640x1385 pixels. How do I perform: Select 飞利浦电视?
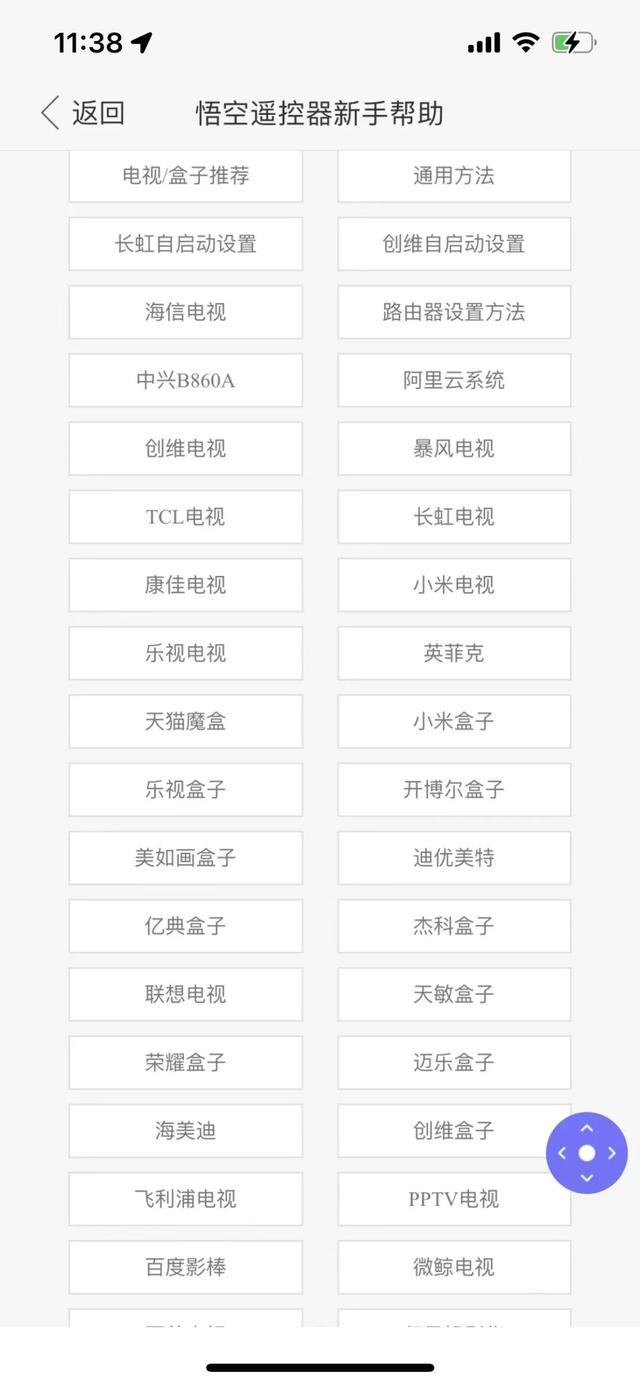click(x=186, y=1199)
